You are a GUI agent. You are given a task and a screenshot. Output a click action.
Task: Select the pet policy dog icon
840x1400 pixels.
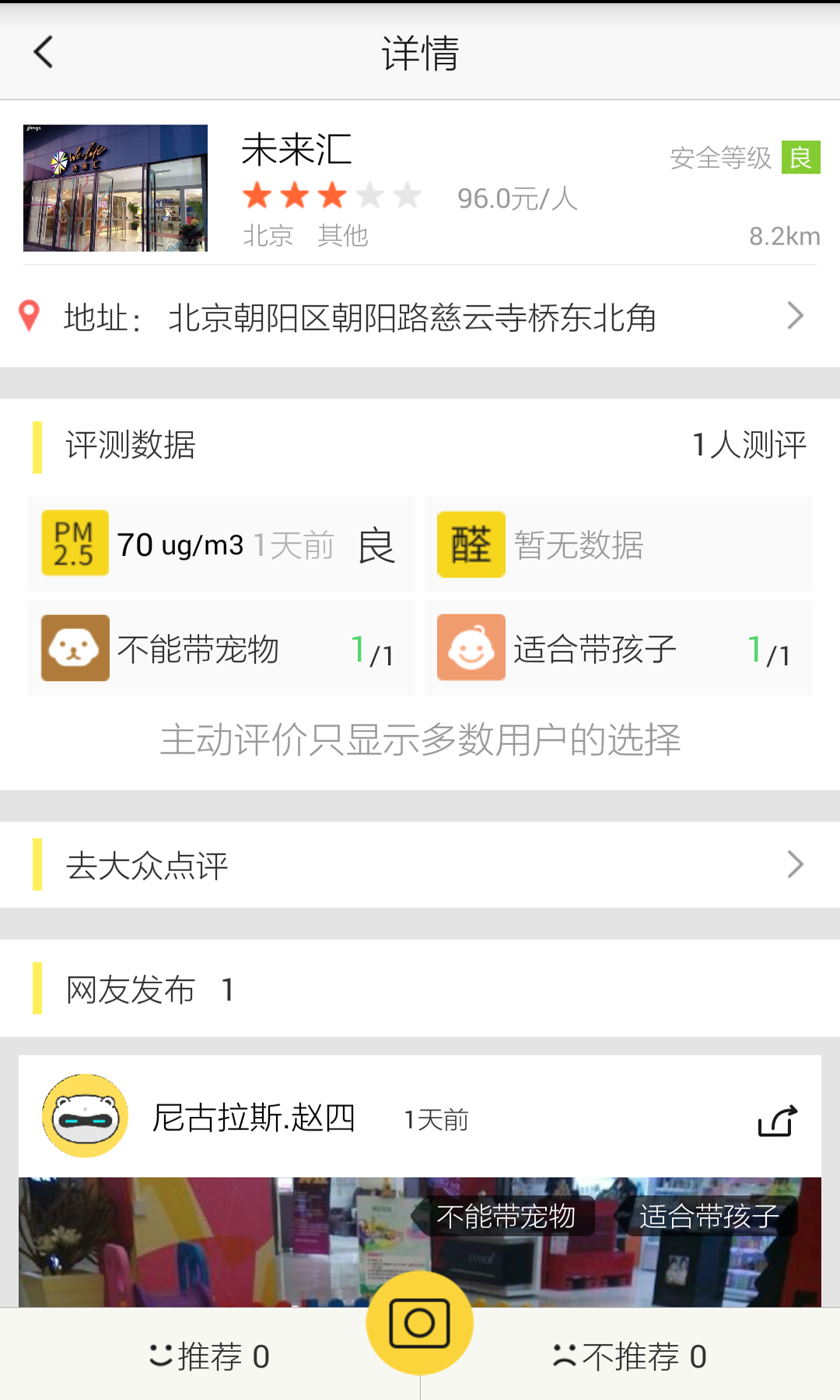click(74, 648)
